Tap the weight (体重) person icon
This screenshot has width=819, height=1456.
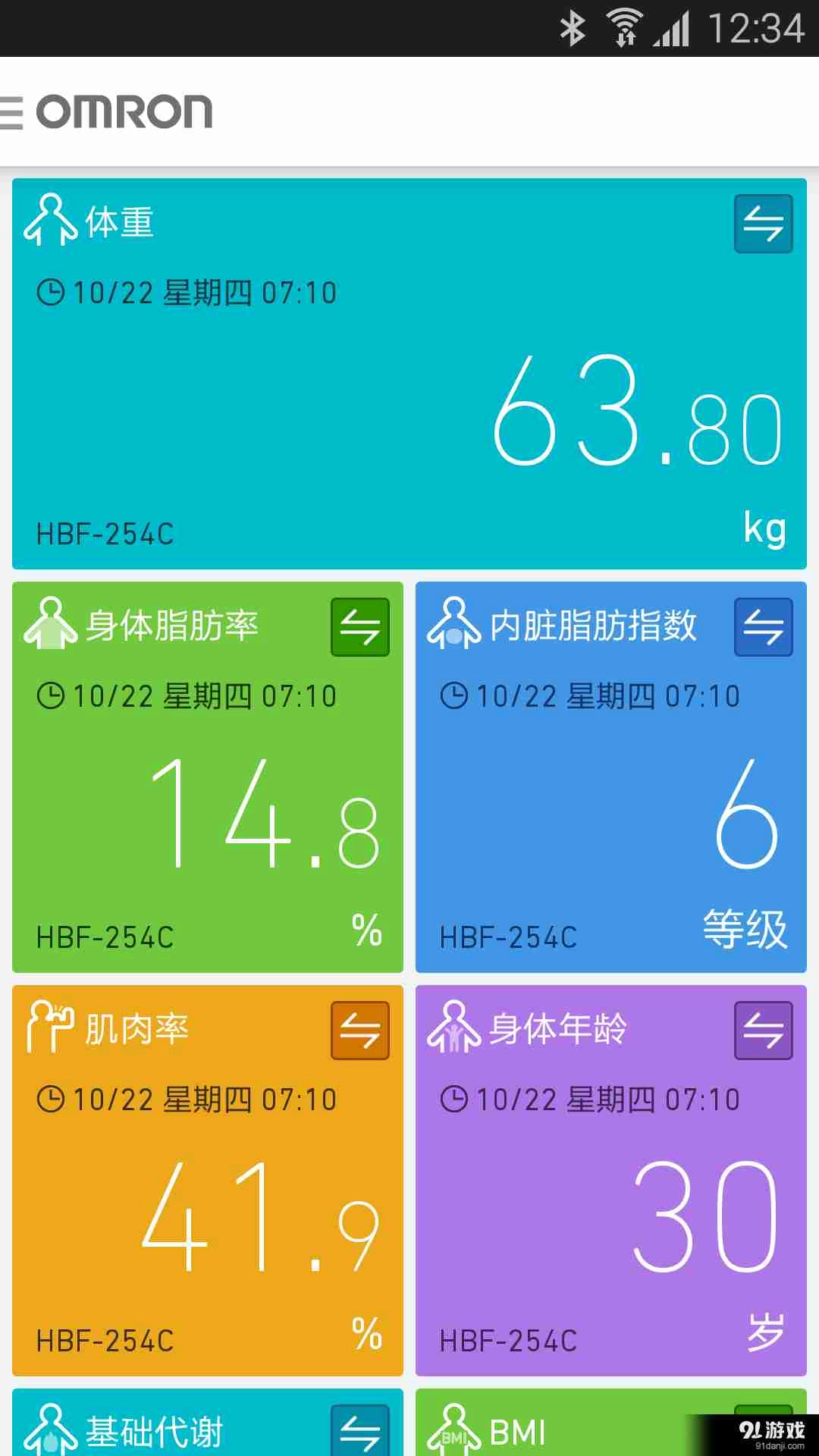pyautogui.click(x=51, y=221)
